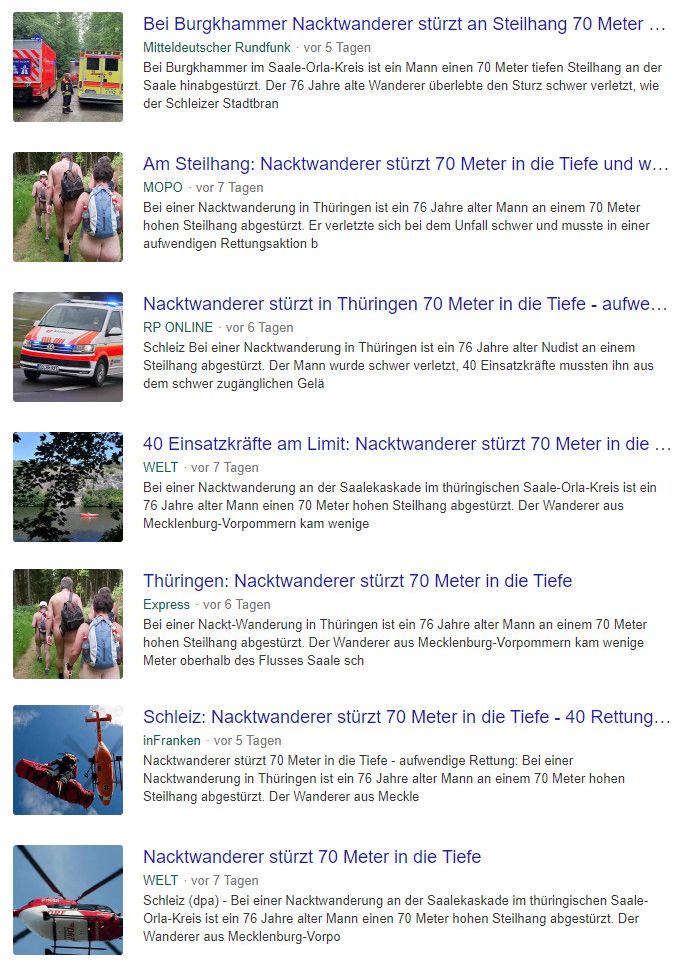Tap the fire truck thumbnail of the Mitteldeutscher Rundfunk result
686x970 pixels.
pos(68,67)
